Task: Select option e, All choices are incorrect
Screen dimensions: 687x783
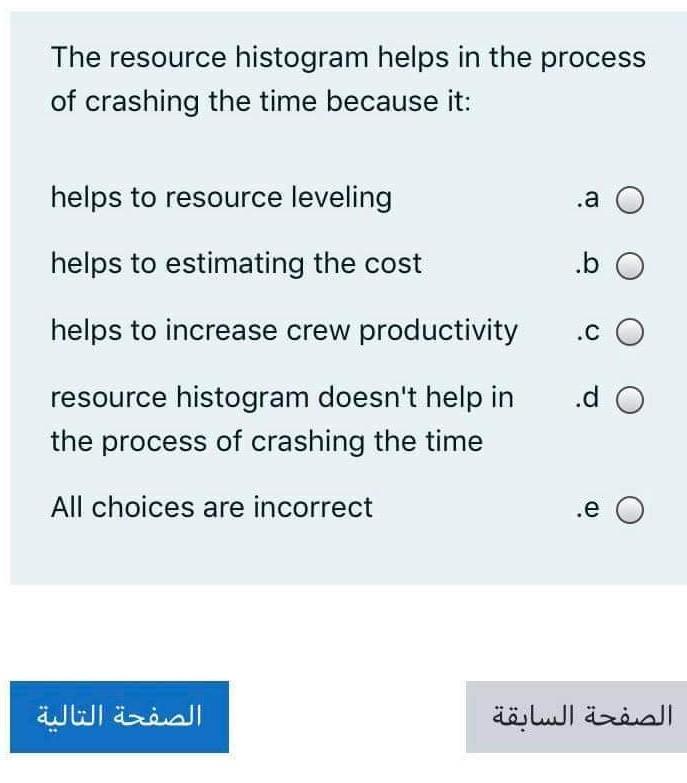Action: (630, 510)
